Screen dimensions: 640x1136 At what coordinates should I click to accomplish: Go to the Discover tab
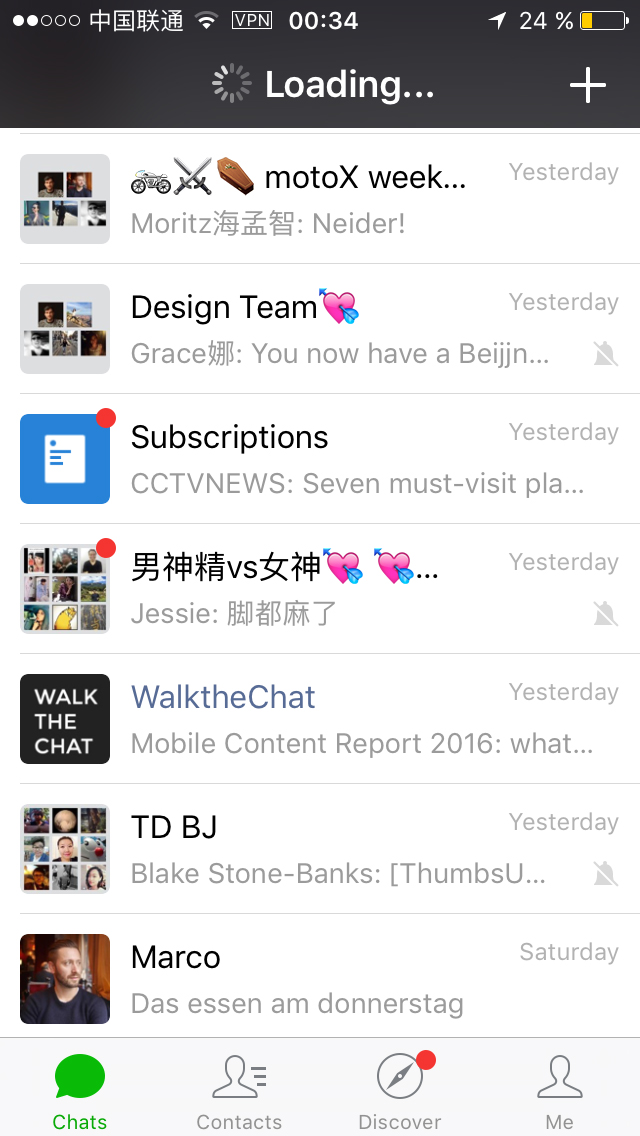pyautogui.click(x=400, y=1090)
